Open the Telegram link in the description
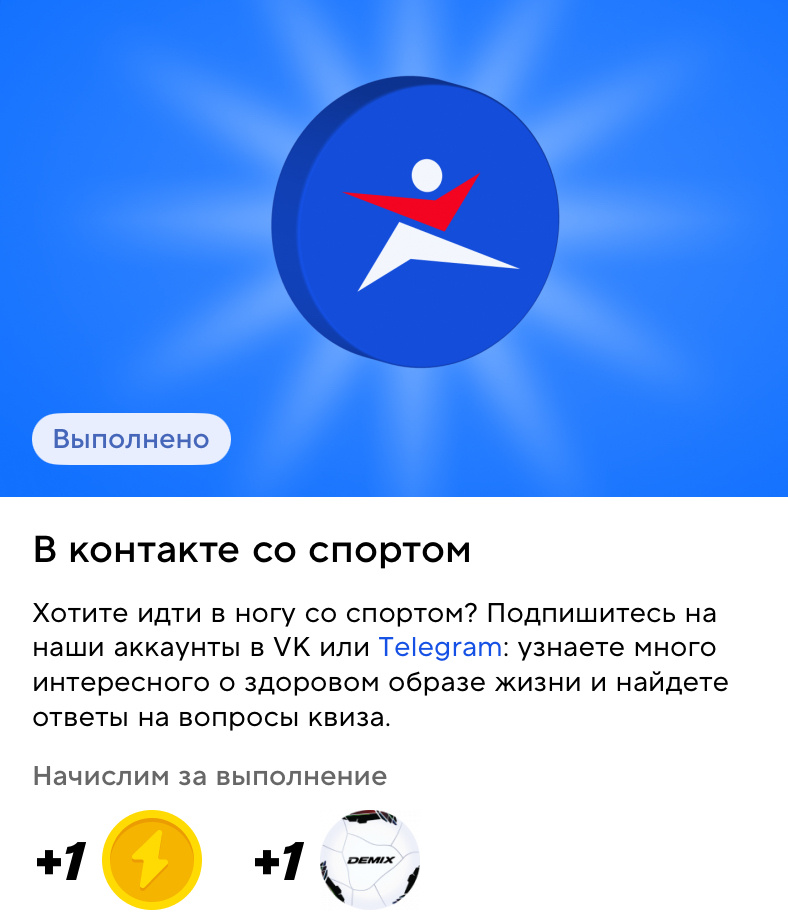The width and height of the screenshot is (788, 923). (440, 647)
